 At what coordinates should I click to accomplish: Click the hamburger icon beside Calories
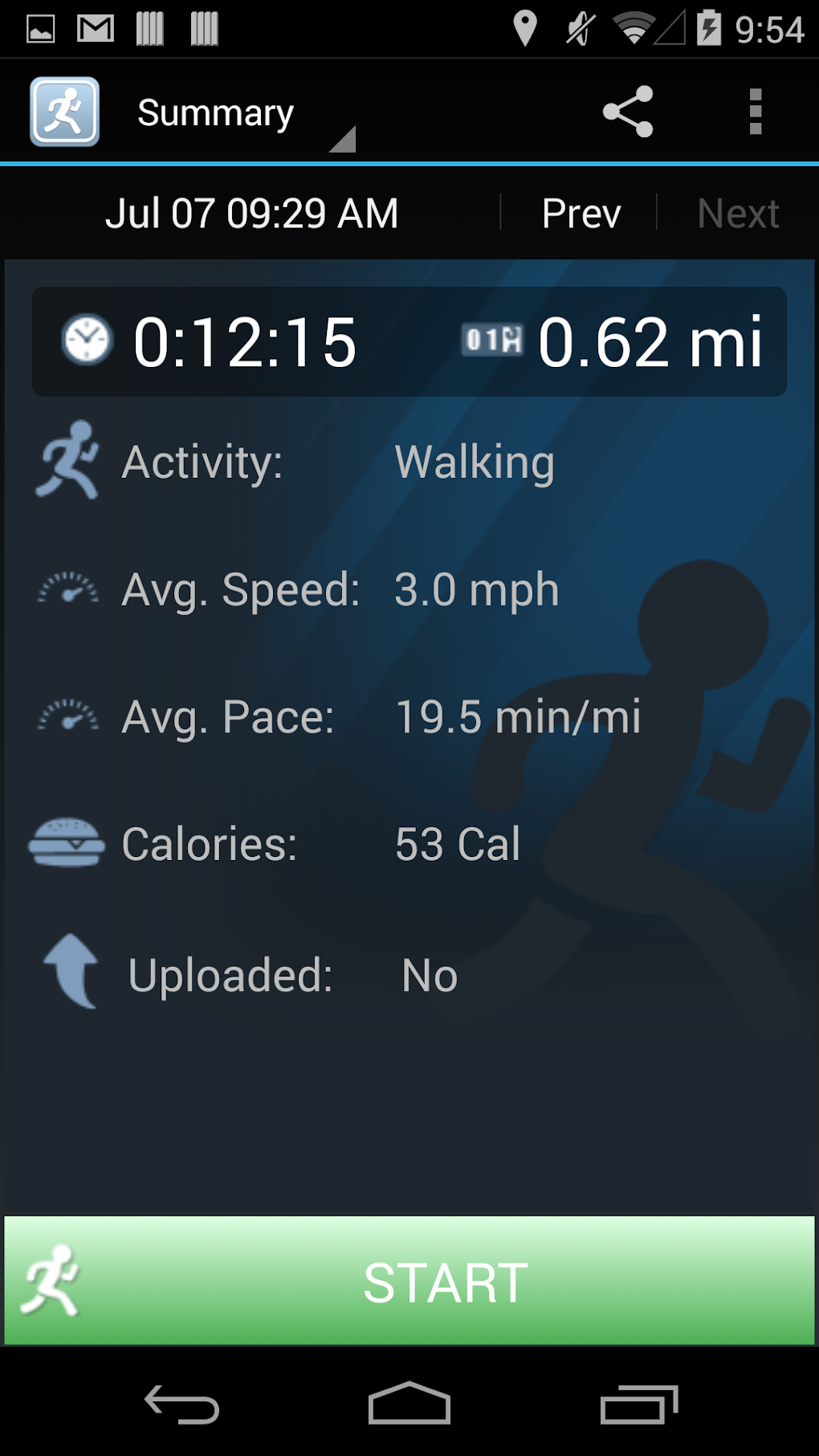pos(70,843)
